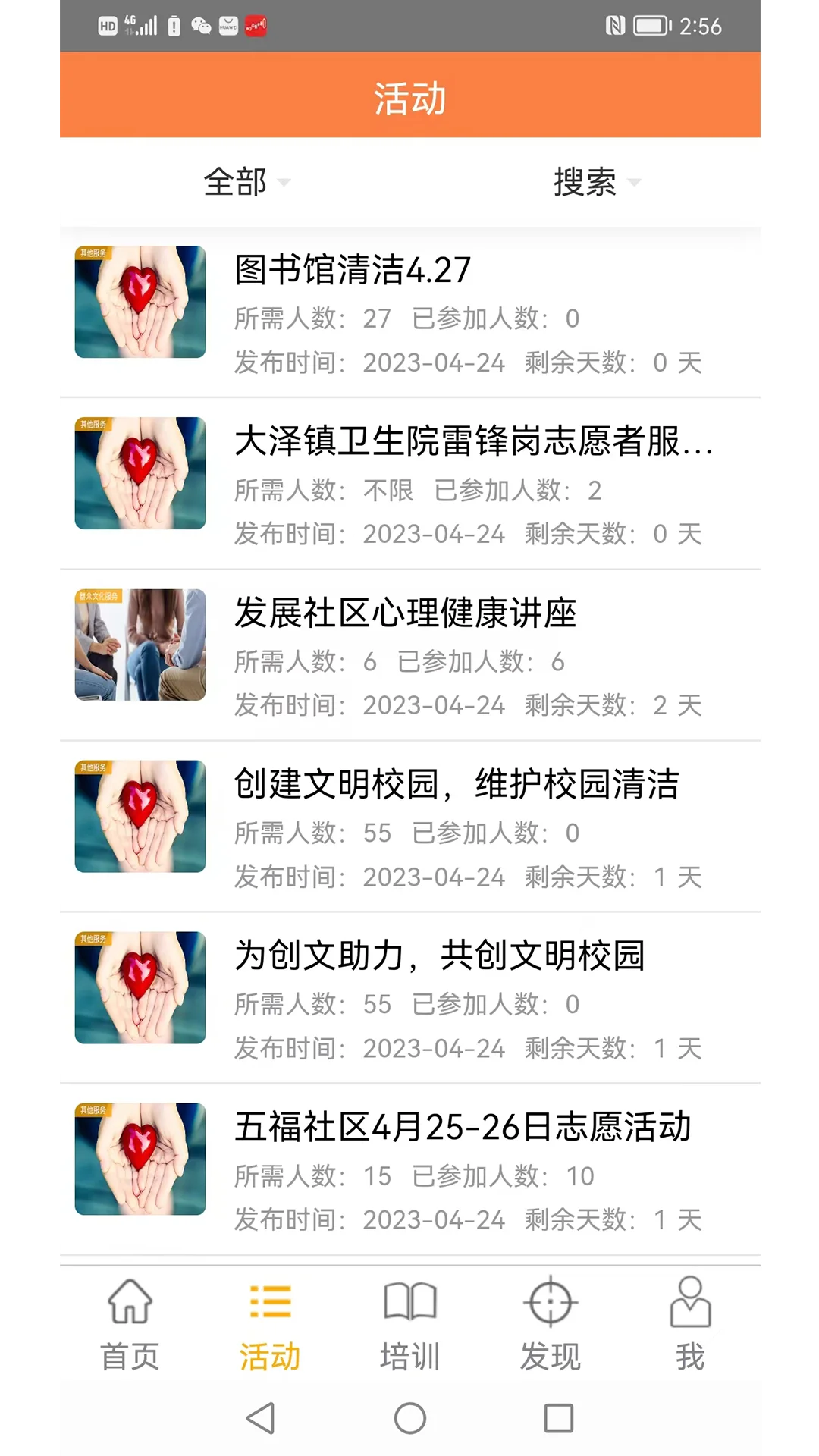Select the 发现 compass icon

pos(550,1301)
